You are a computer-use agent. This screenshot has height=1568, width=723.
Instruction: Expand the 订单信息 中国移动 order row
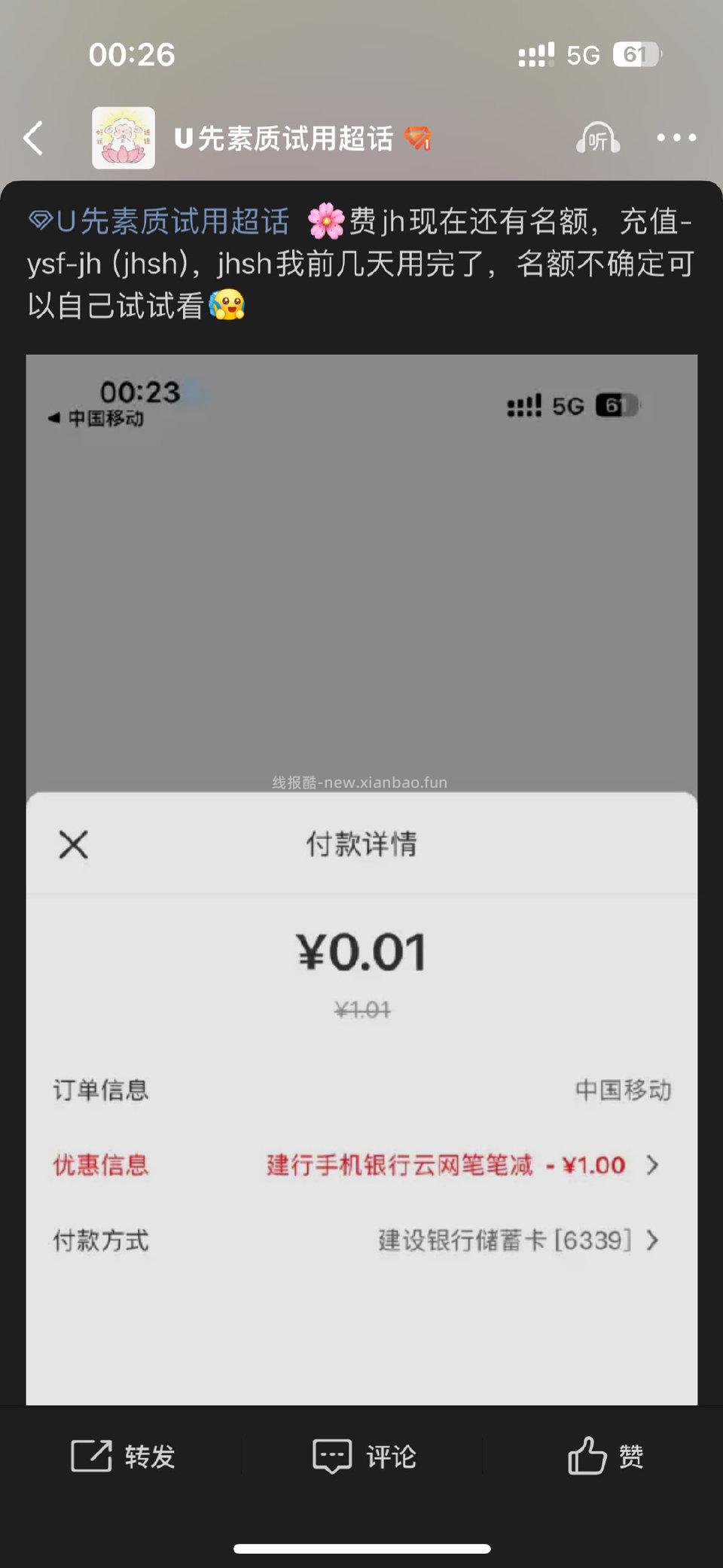361,1090
